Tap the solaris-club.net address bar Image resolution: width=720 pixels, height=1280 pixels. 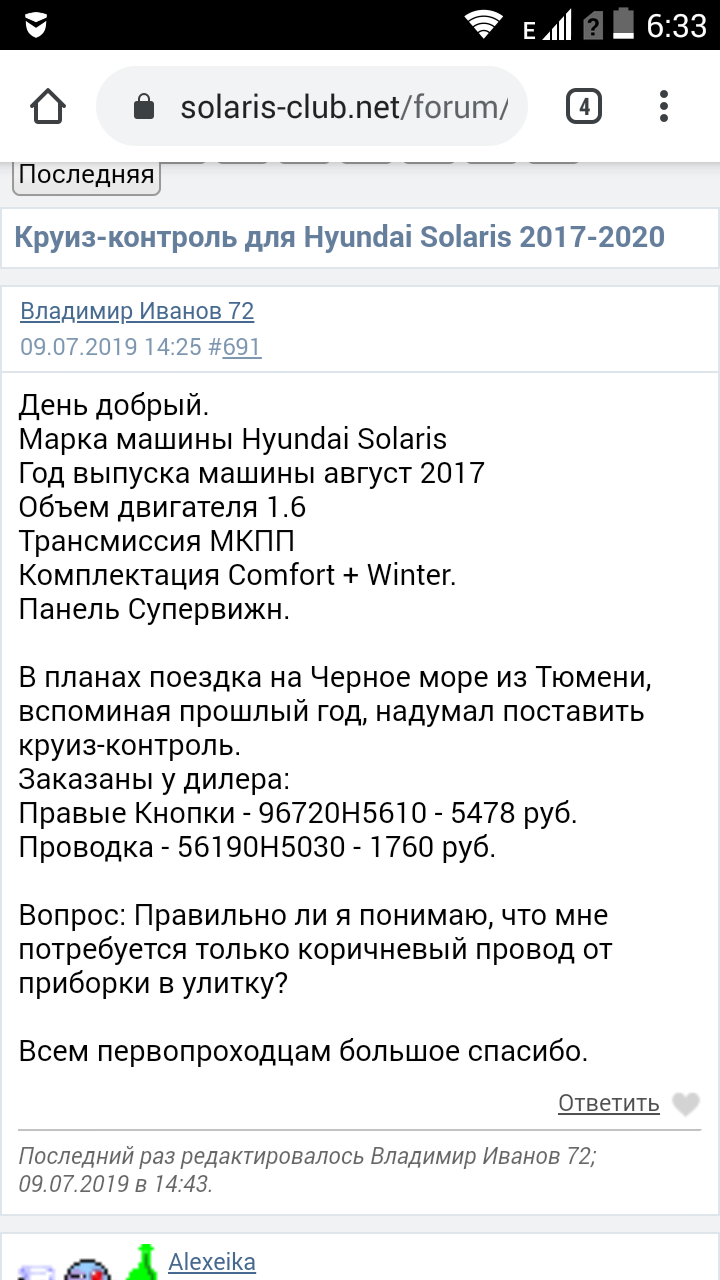pyautogui.click(x=311, y=107)
